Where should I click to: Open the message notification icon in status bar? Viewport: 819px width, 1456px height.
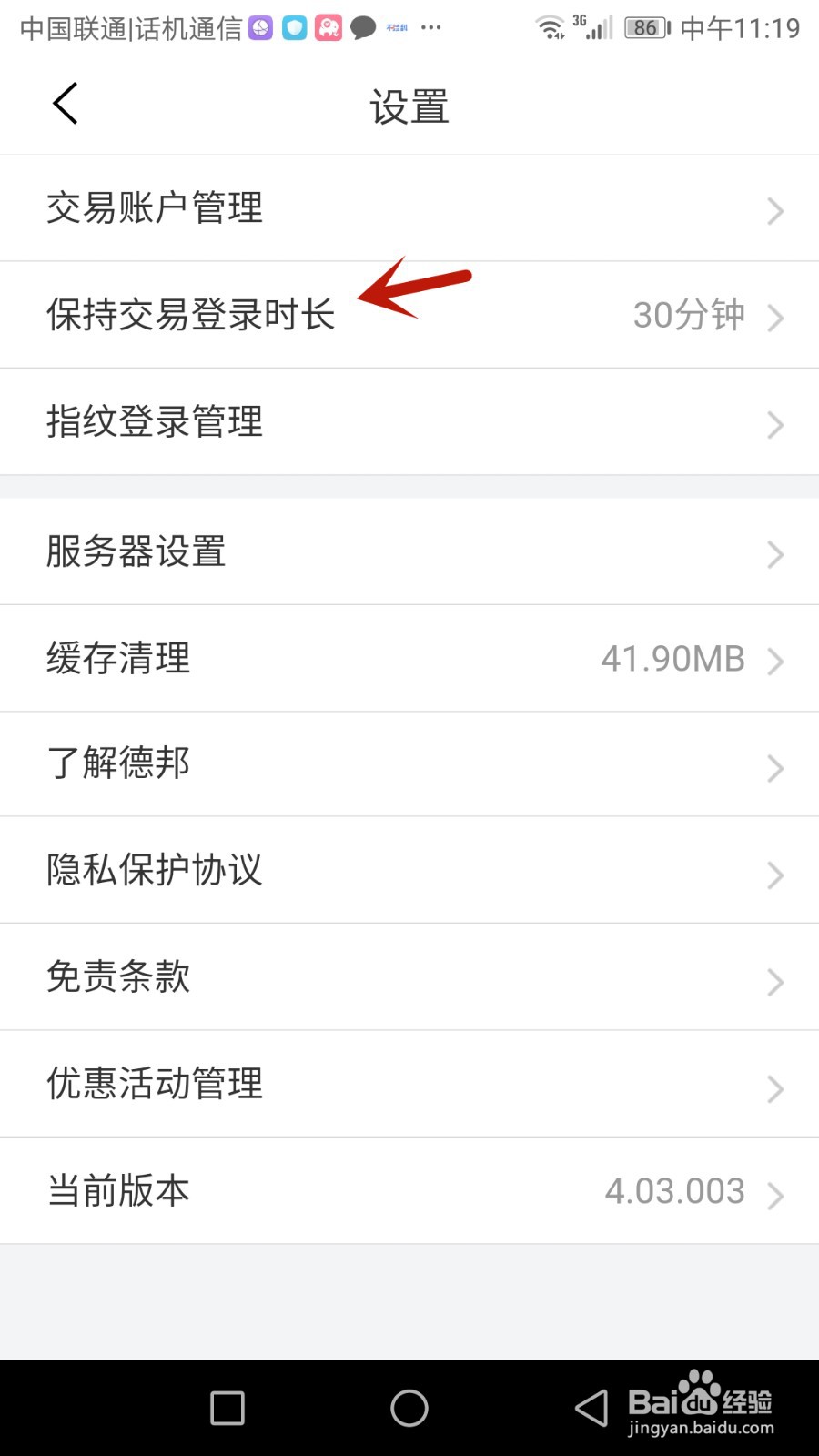tap(363, 28)
